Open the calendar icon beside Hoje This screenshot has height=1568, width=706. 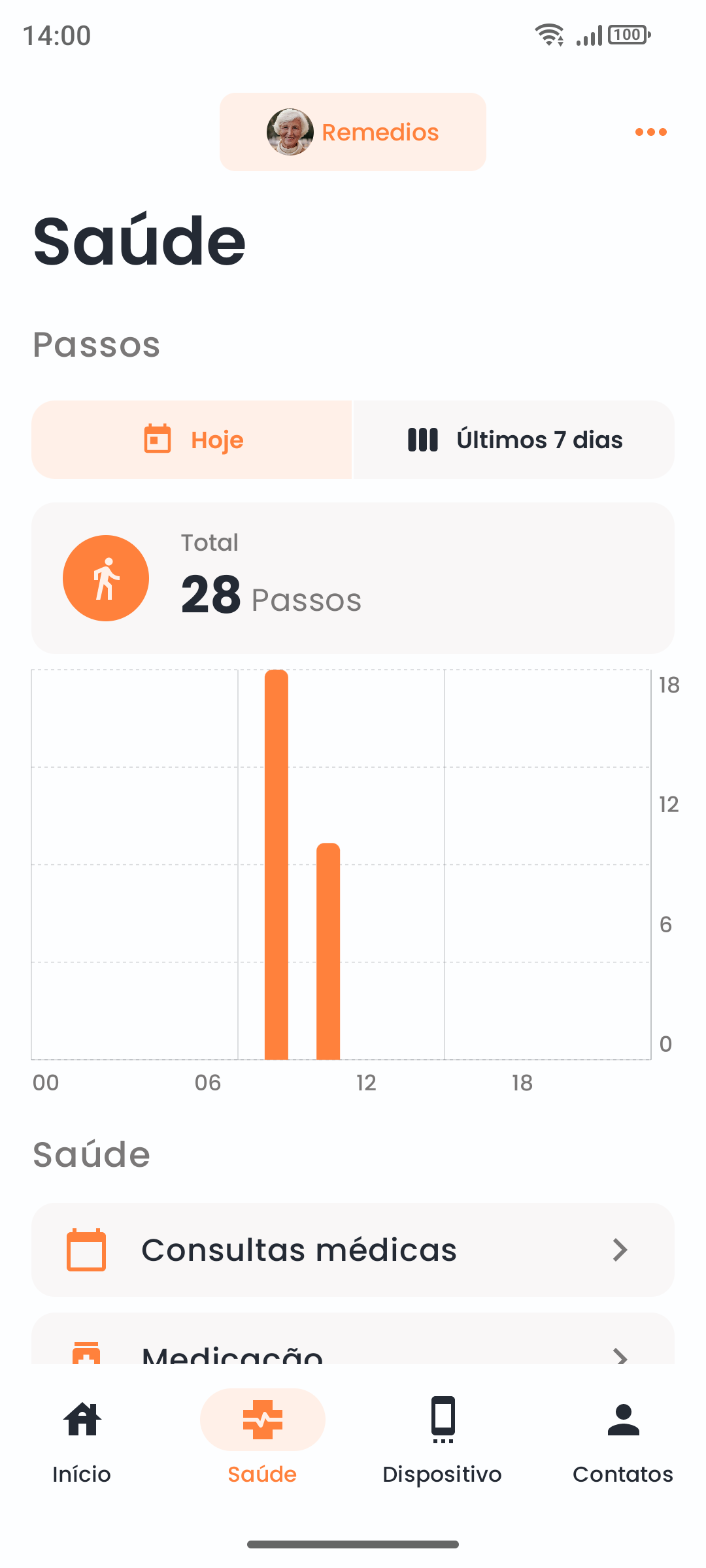(156, 439)
